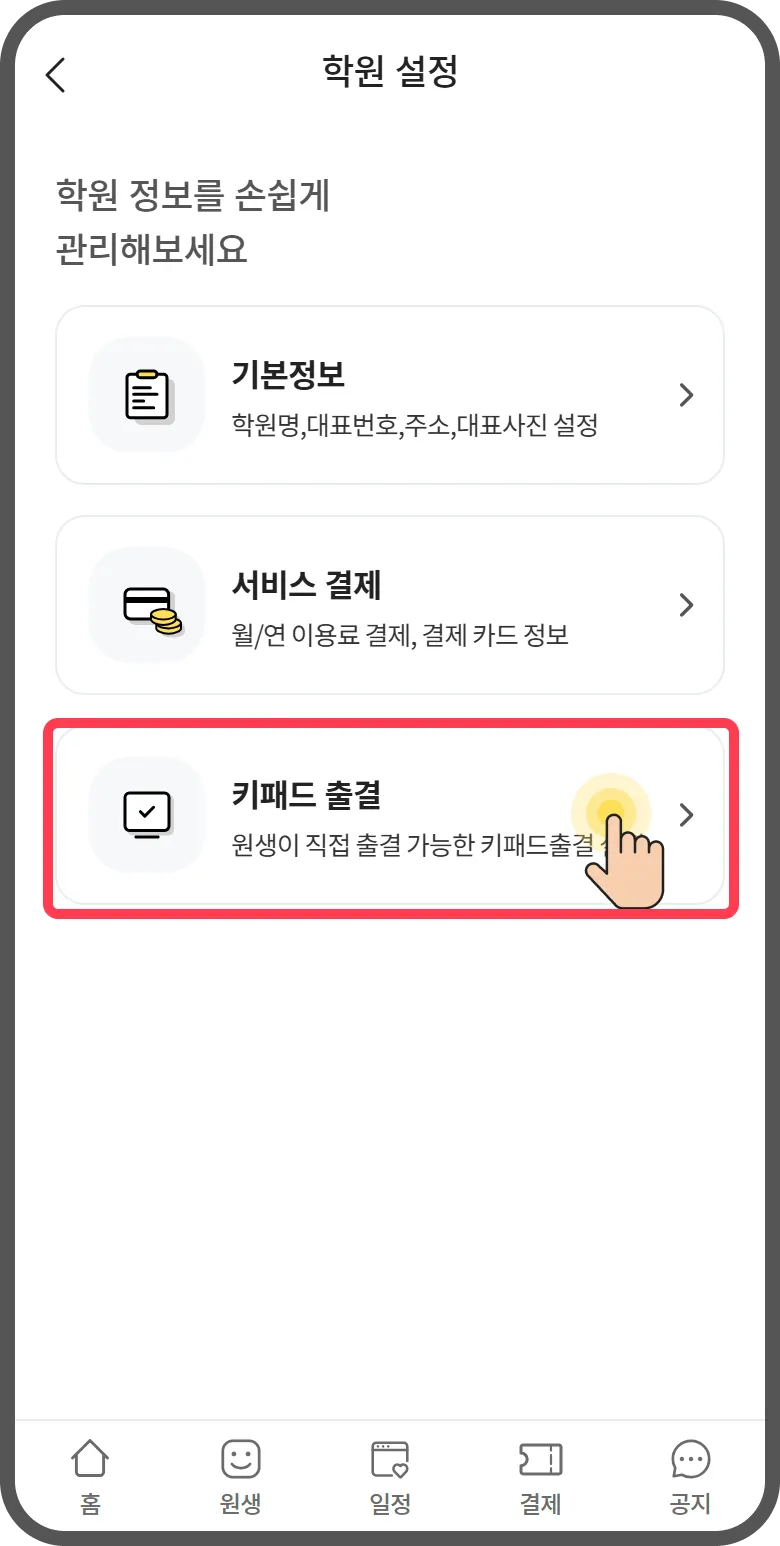Open 서비스 결제 settings

coord(389,605)
